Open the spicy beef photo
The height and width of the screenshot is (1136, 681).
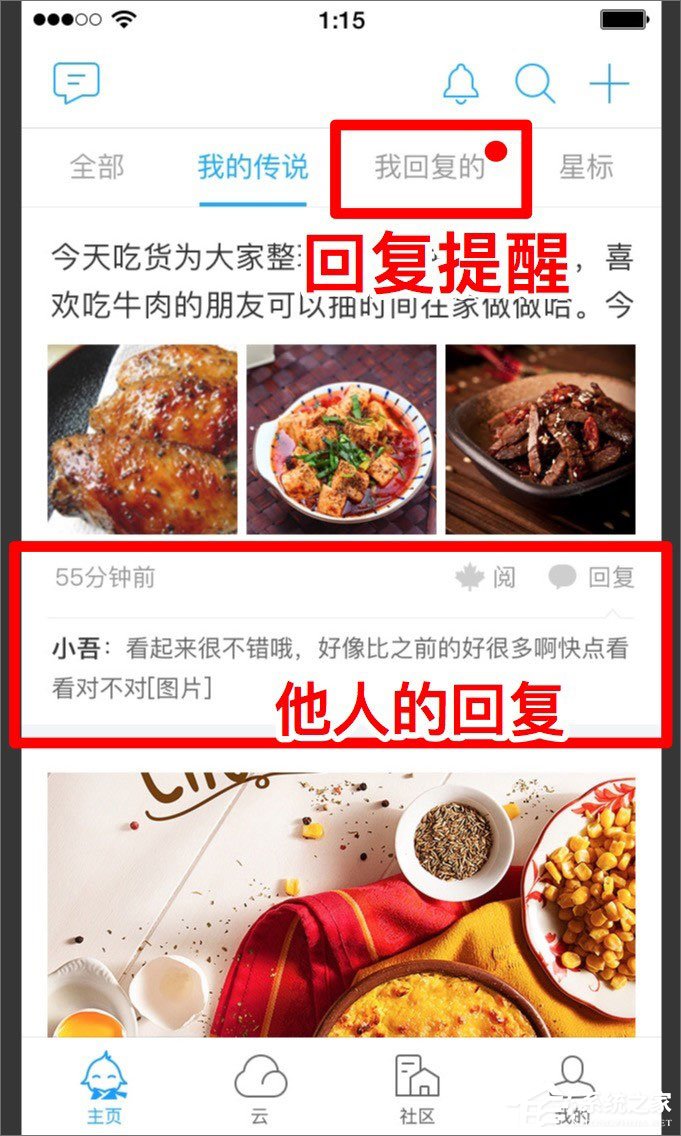point(540,439)
